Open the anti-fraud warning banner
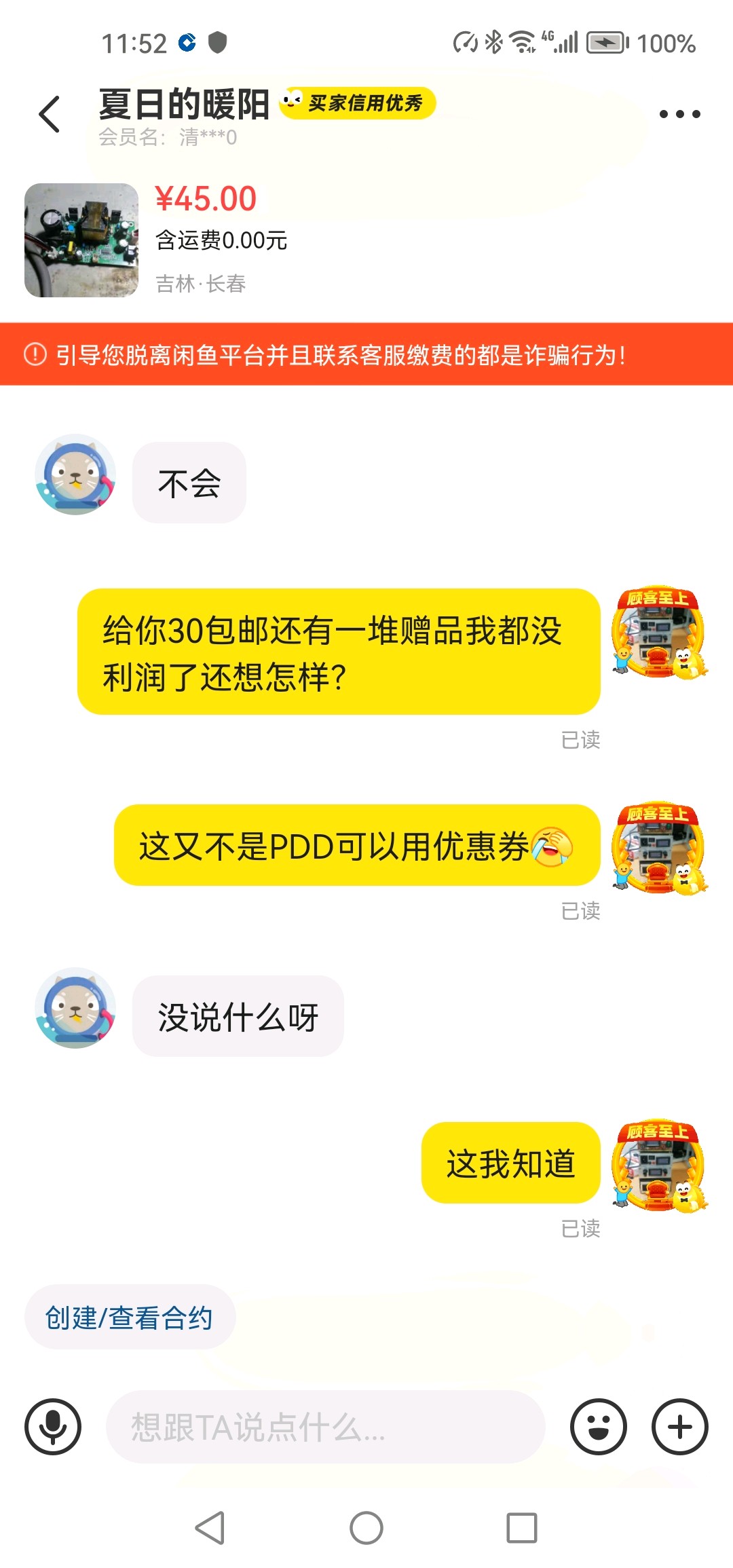The height and width of the screenshot is (1568, 733). click(x=366, y=354)
